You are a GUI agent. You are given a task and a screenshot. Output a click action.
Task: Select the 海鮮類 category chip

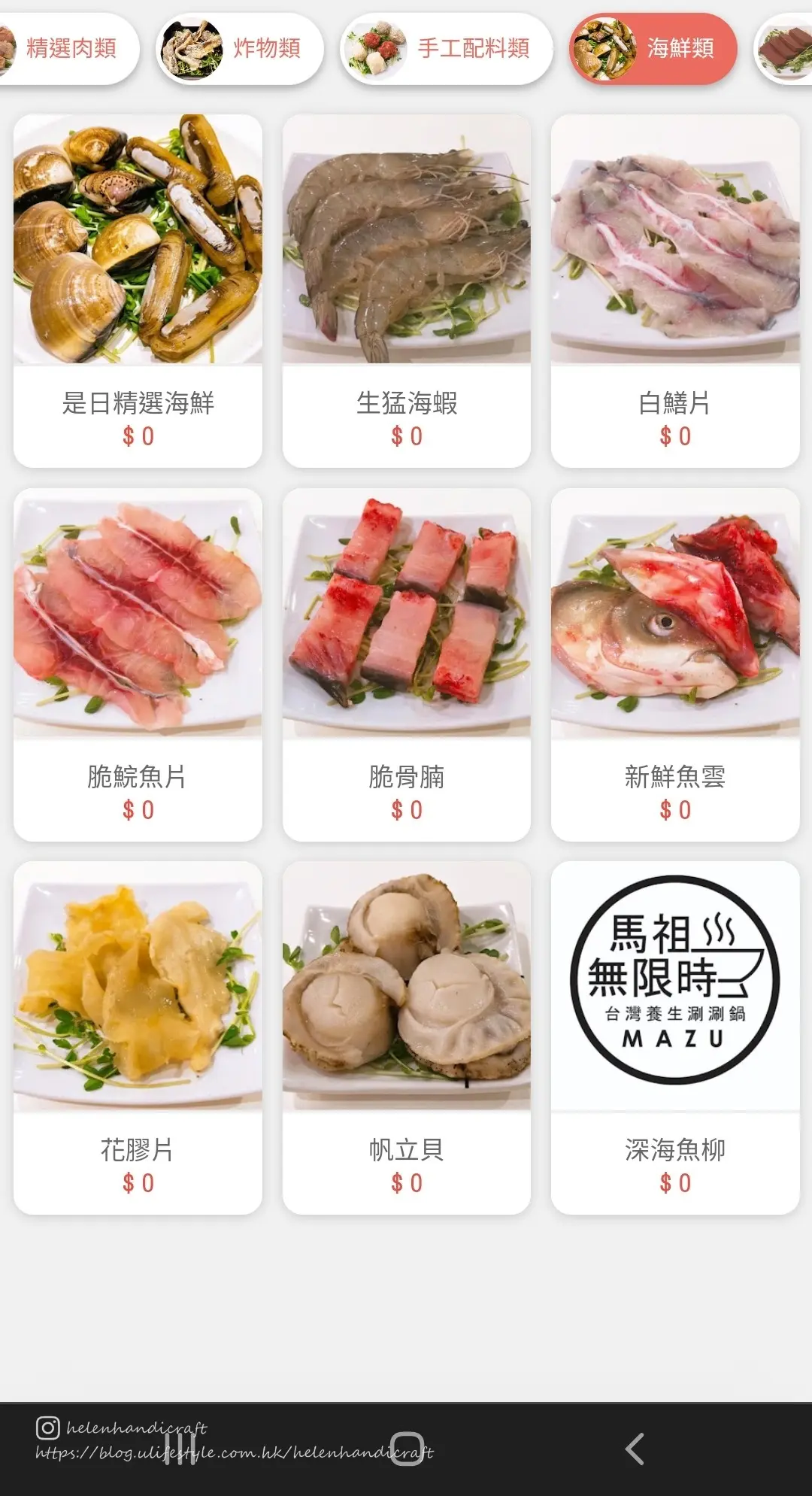point(653,48)
